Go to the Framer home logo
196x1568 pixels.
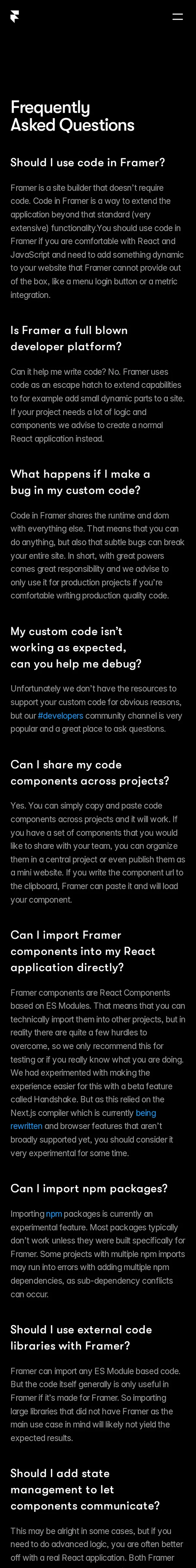[15, 17]
